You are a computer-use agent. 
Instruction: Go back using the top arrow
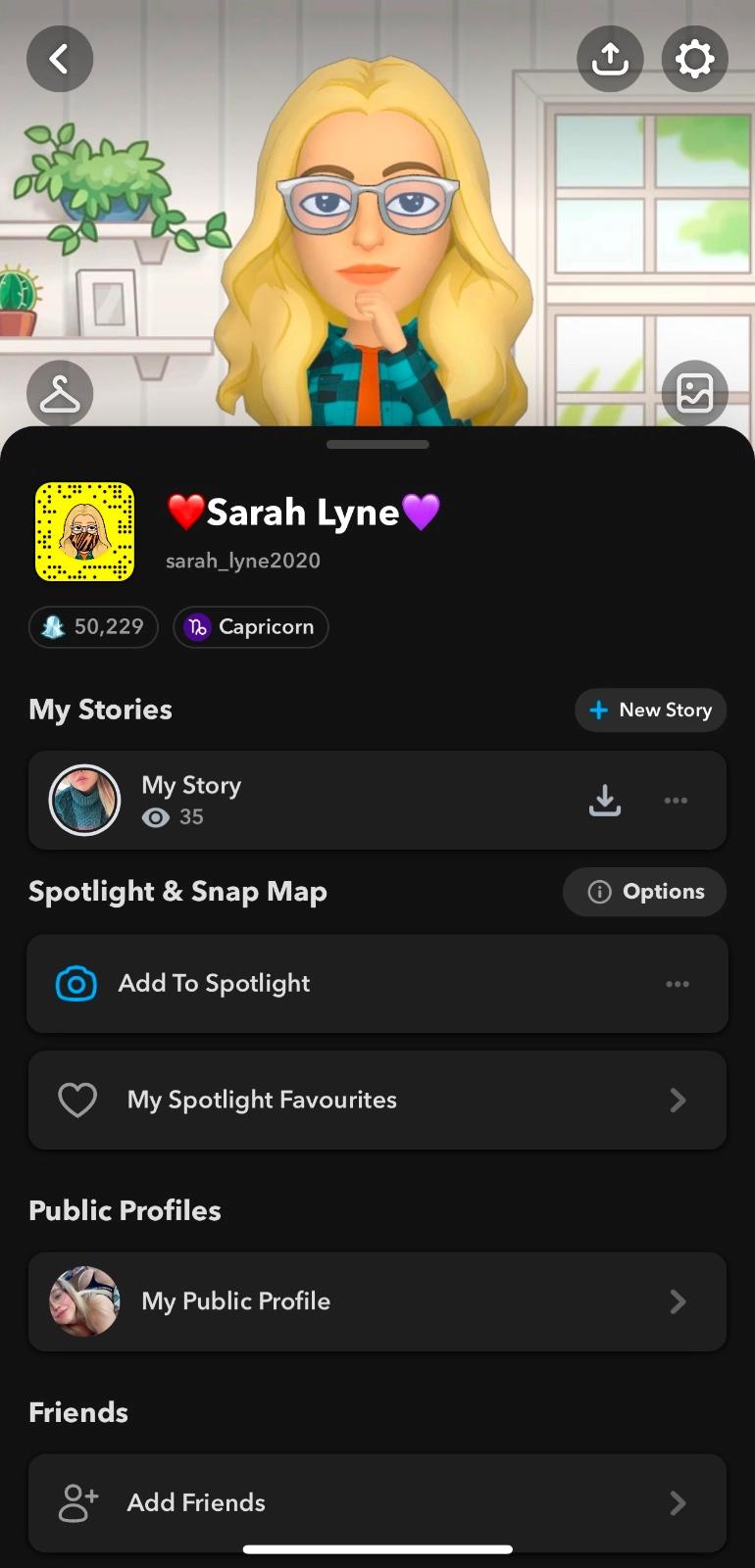click(60, 59)
